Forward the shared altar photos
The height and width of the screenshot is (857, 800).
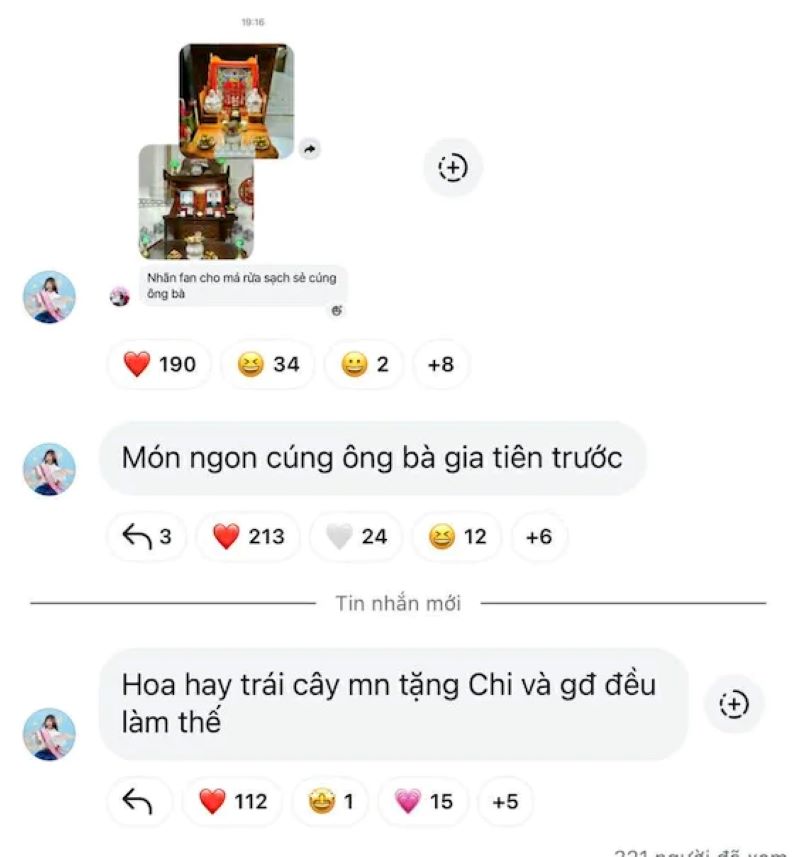click(x=309, y=149)
